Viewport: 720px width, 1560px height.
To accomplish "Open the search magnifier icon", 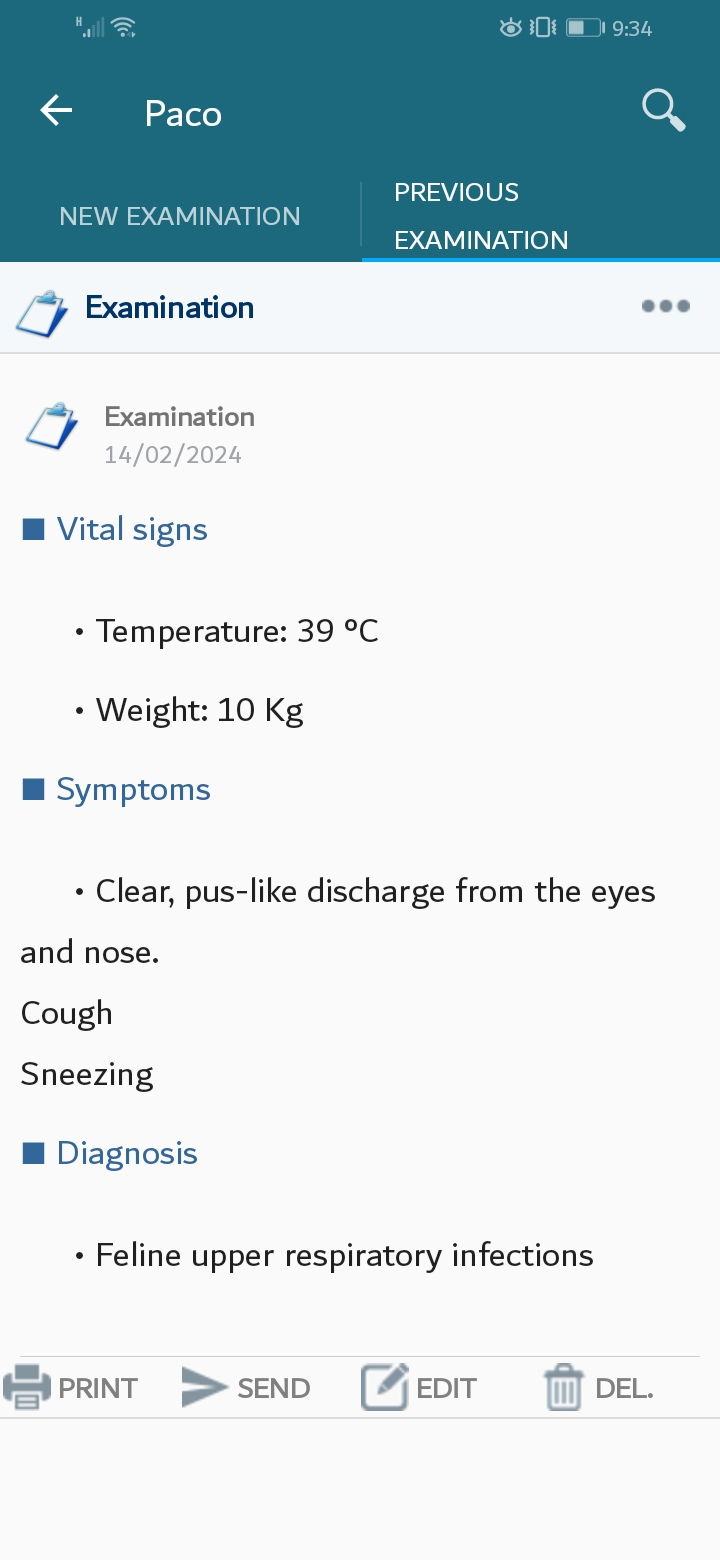I will [x=664, y=110].
